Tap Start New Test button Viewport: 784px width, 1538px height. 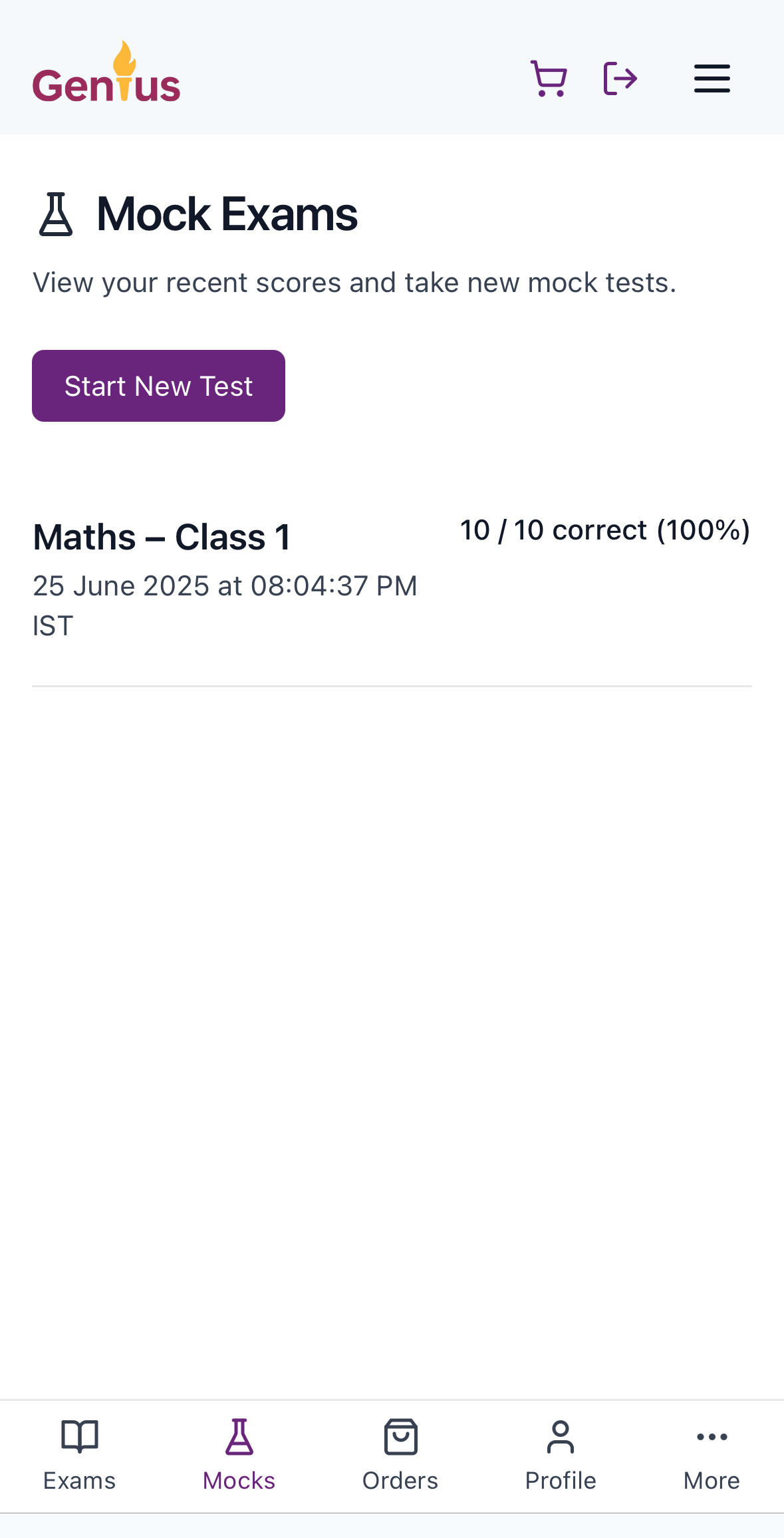coord(158,386)
